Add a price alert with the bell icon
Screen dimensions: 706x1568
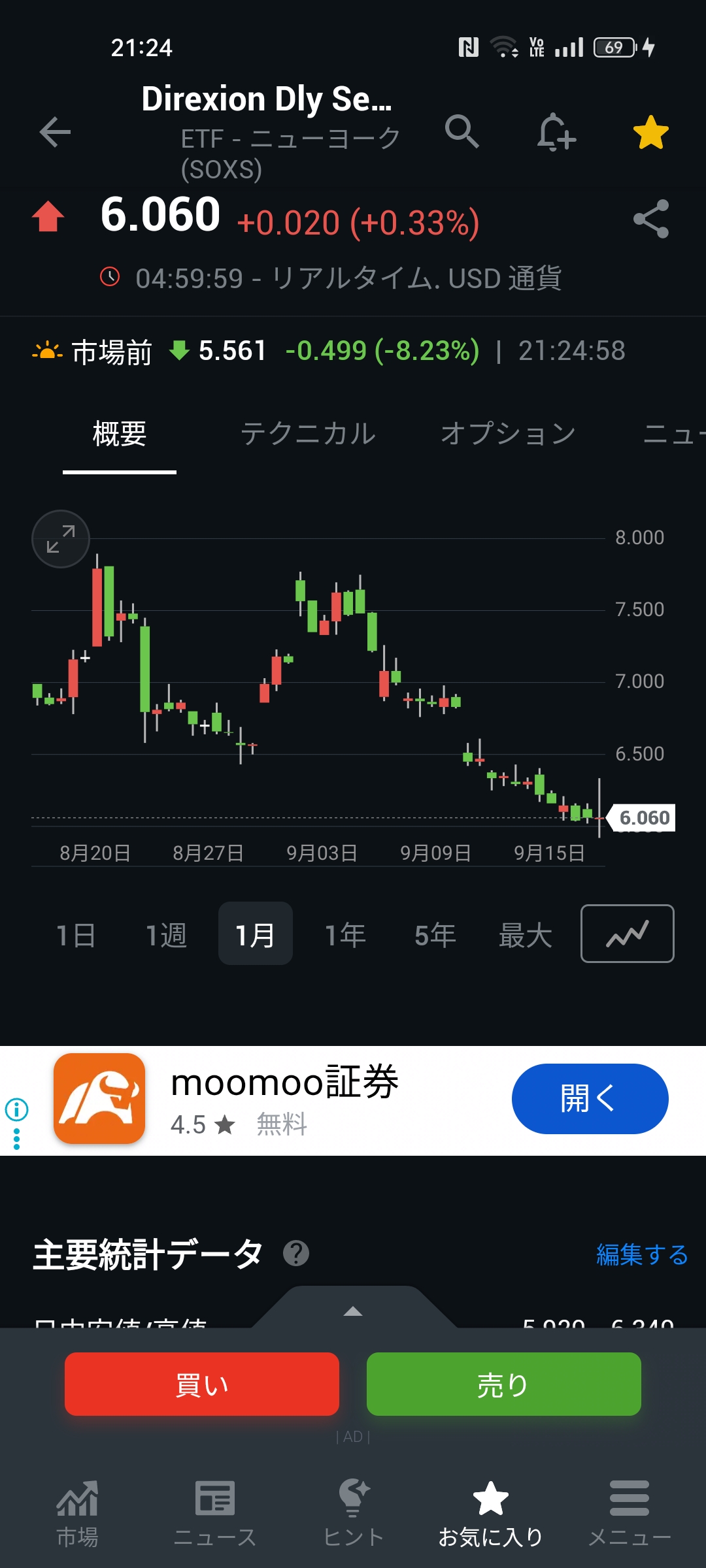tap(556, 132)
